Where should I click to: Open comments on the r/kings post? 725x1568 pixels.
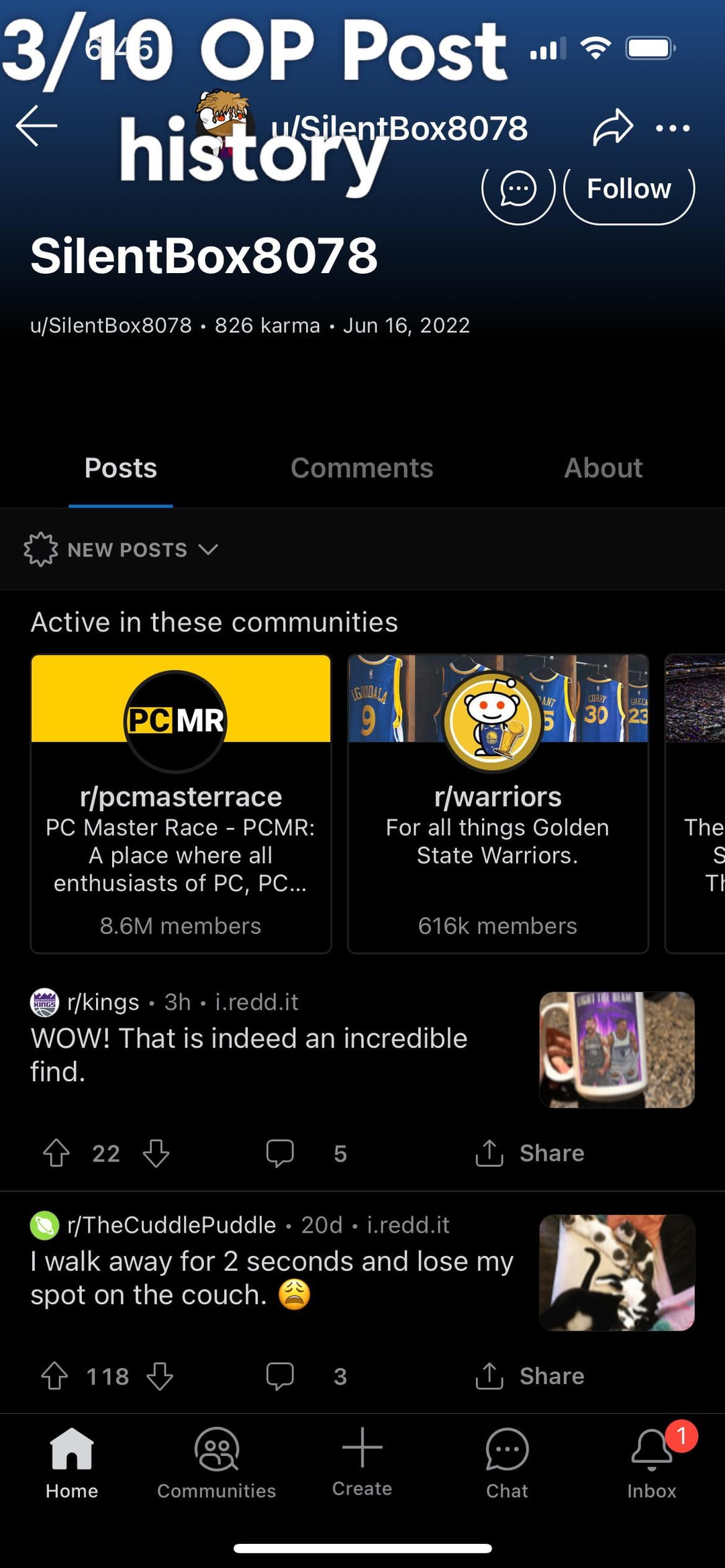tap(280, 1153)
